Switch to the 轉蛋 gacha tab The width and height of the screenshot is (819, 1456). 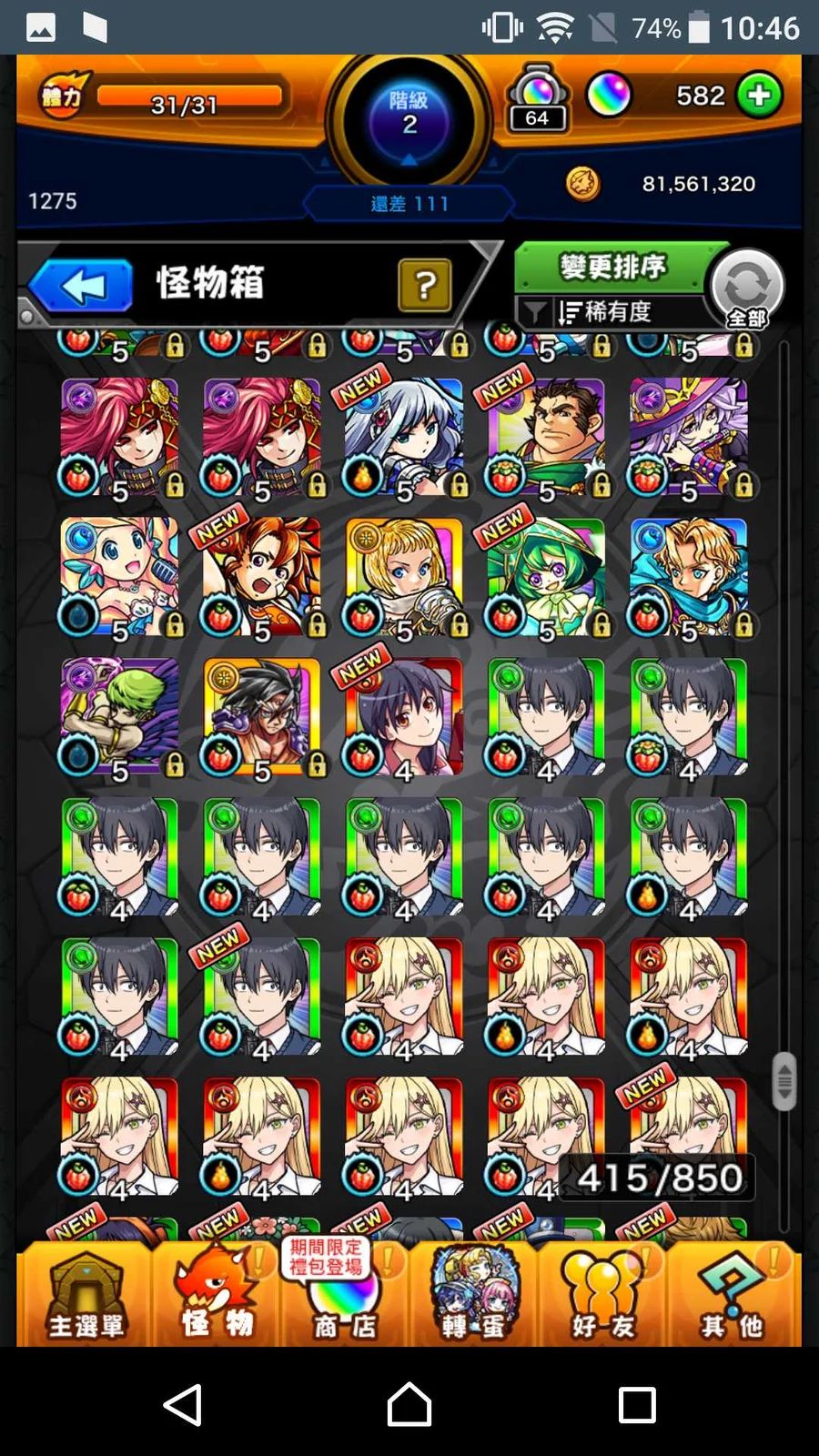[473, 1295]
